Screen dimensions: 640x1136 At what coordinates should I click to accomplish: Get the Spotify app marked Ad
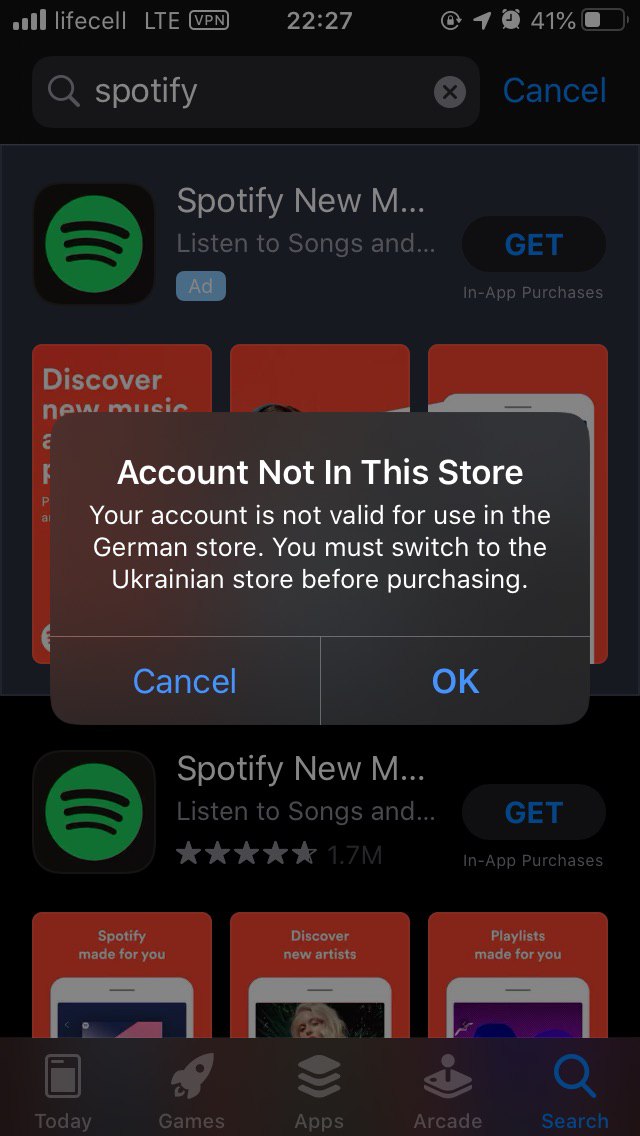[533, 245]
